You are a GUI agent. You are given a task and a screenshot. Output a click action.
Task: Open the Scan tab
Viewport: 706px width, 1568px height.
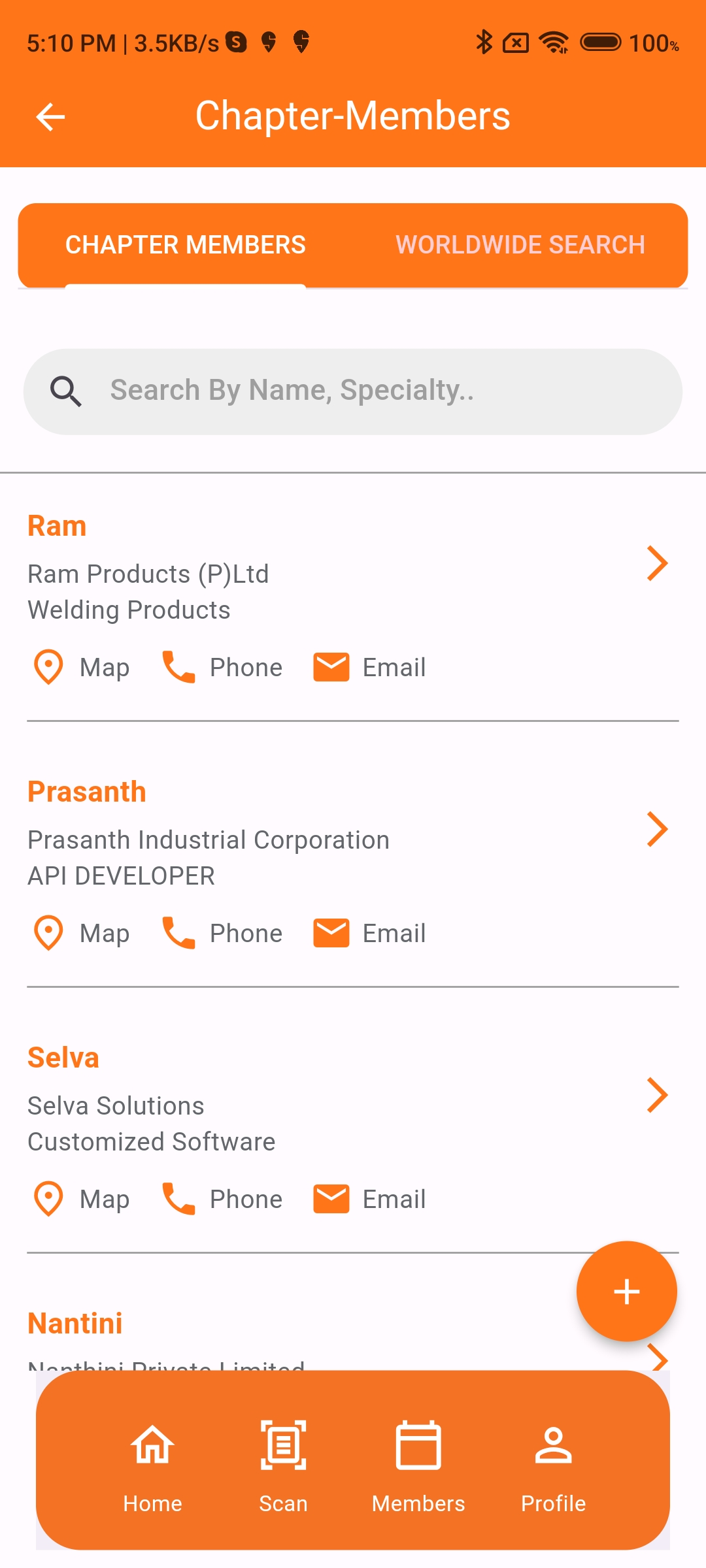(x=283, y=1463)
